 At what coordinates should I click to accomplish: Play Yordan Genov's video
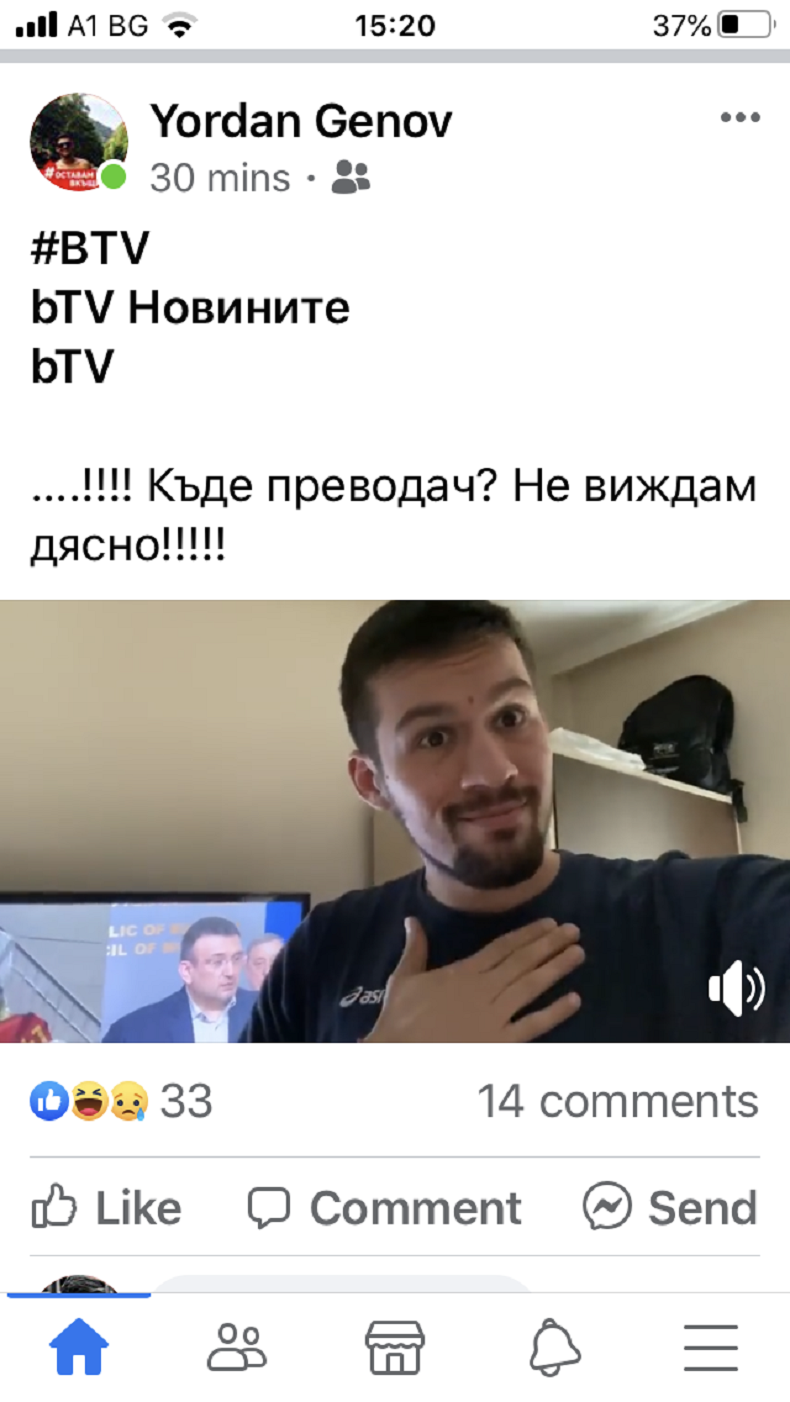point(395,820)
